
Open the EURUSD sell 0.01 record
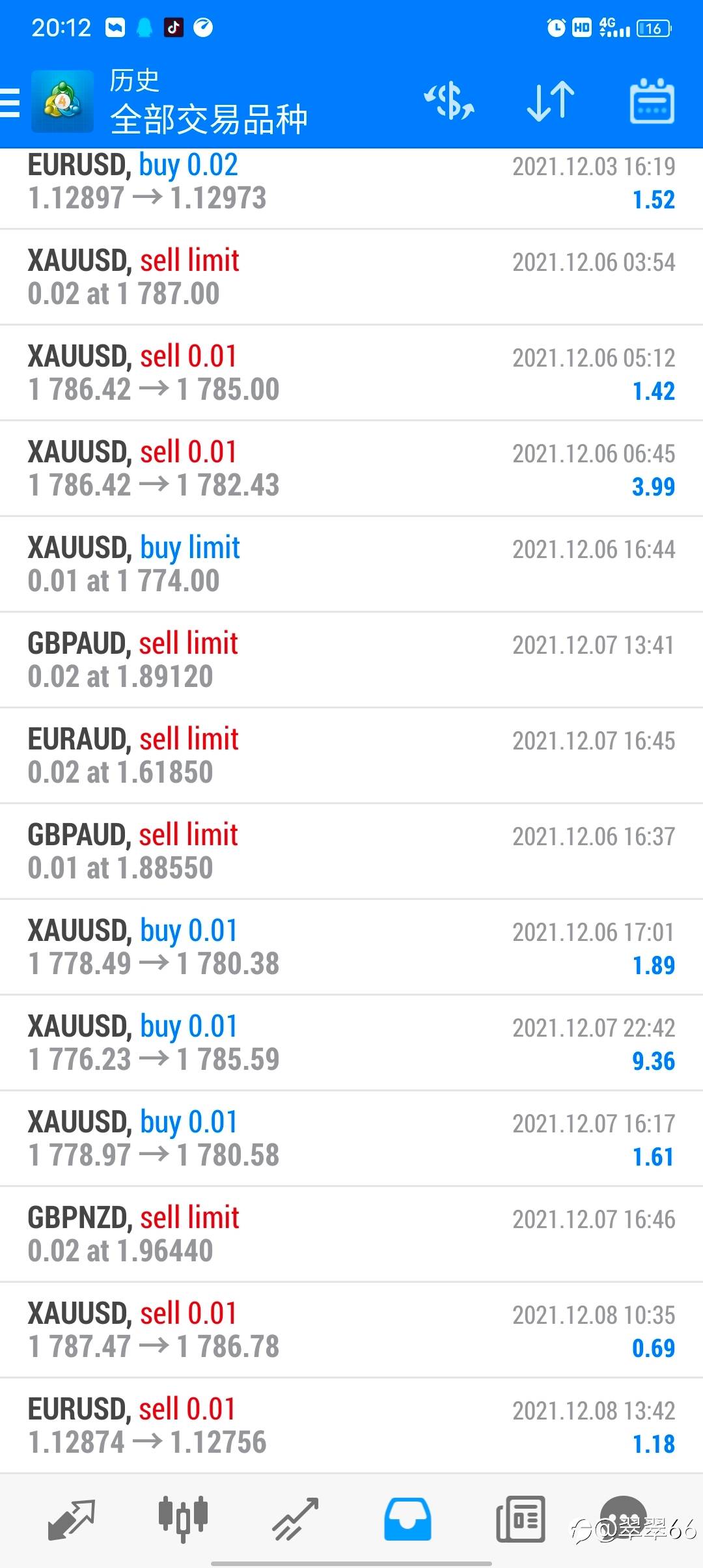tap(351, 1425)
